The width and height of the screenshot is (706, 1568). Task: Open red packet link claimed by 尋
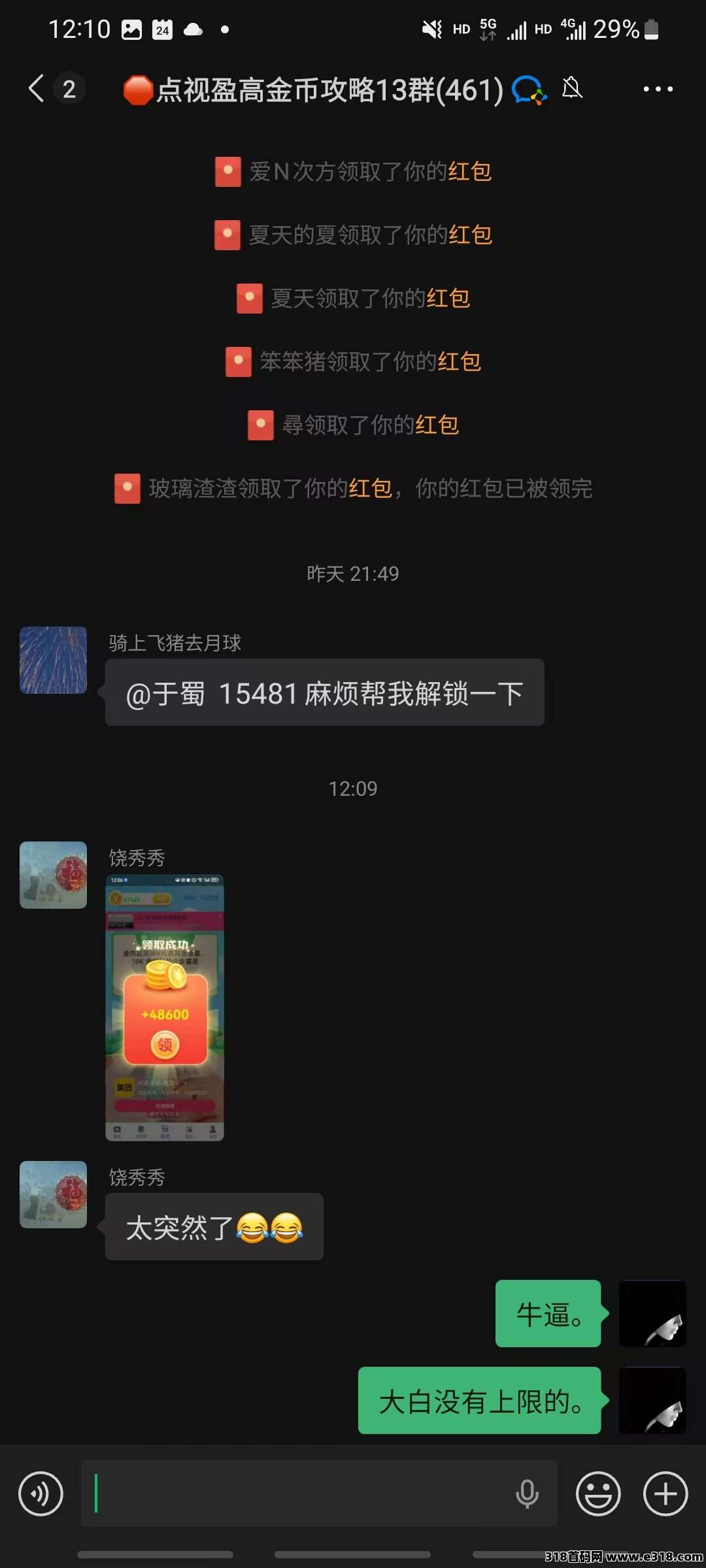[437, 425]
